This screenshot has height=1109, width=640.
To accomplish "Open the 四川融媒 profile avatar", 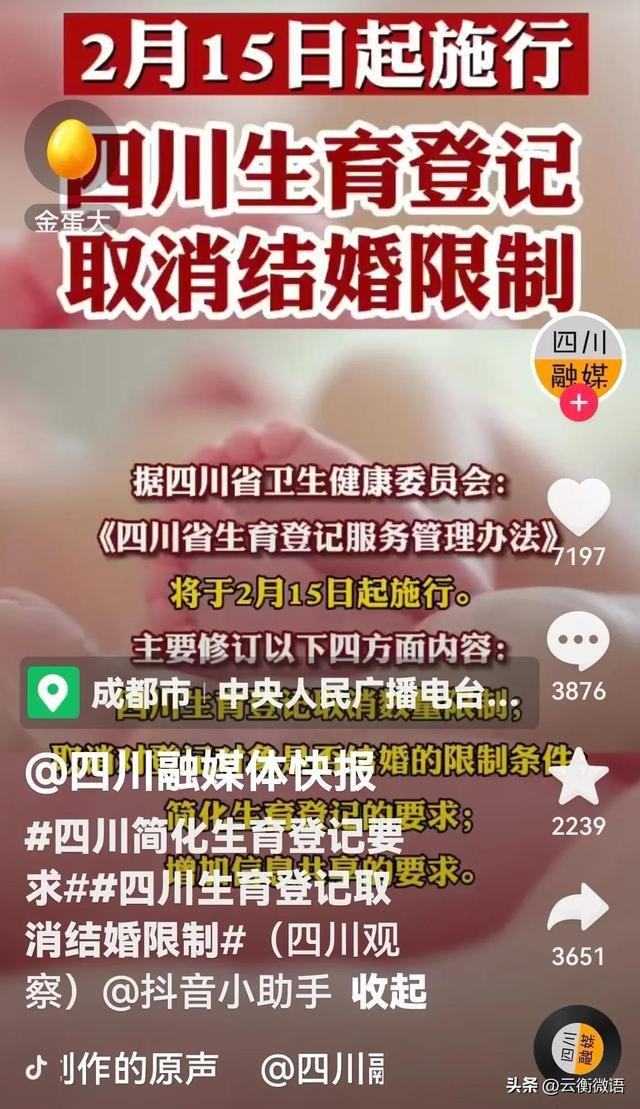I will click(577, 360).
